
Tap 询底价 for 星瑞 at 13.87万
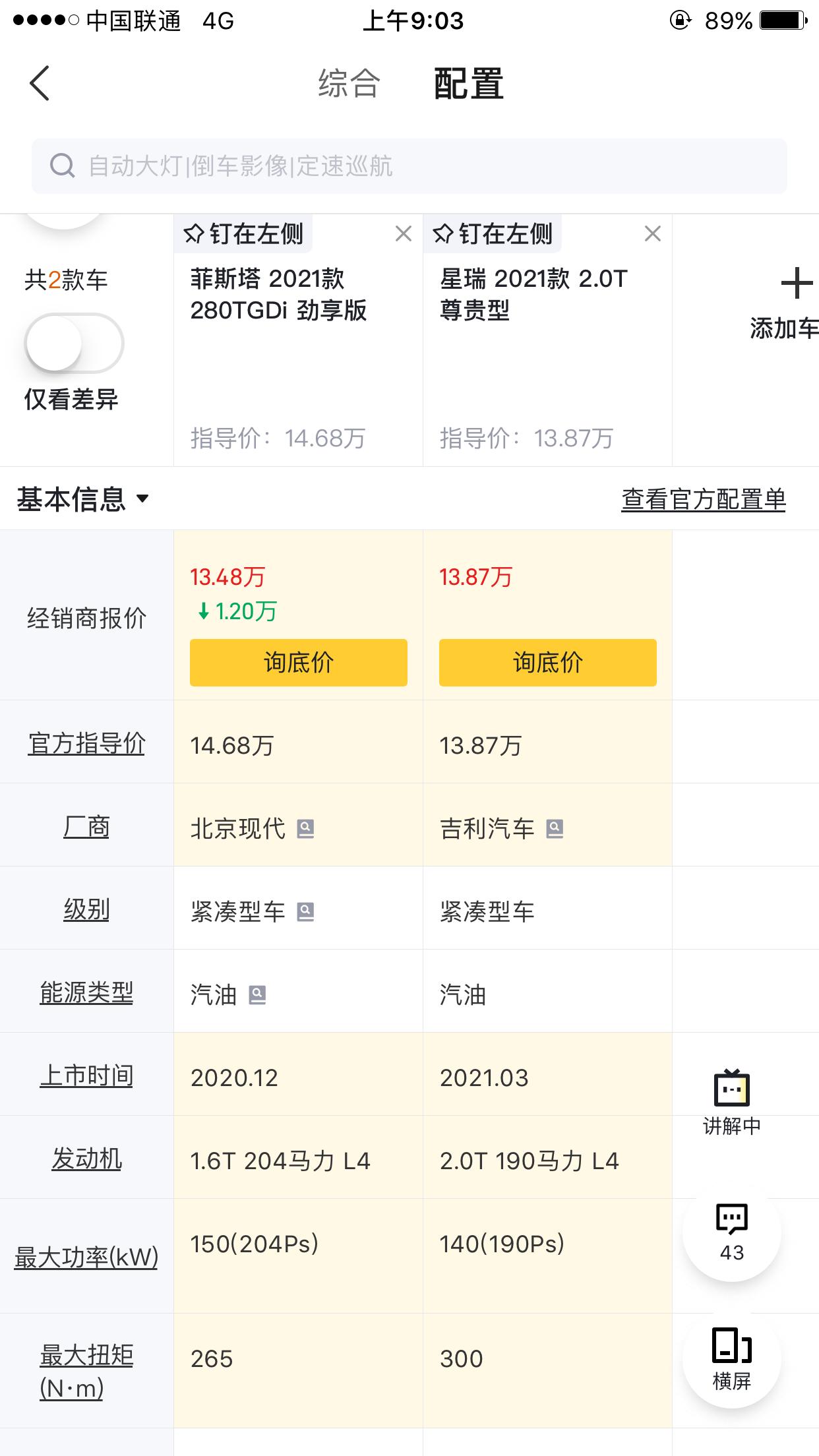[547, 663]
